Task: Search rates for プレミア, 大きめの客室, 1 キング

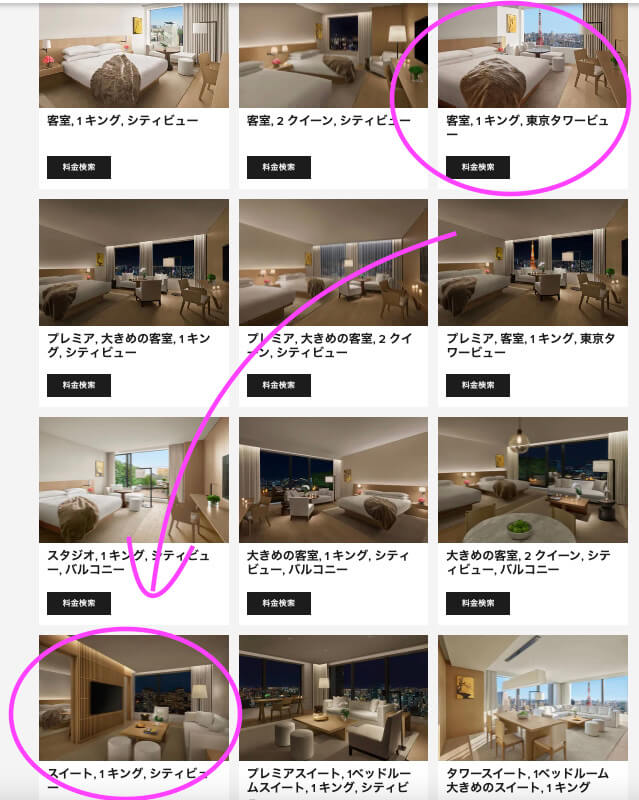Action: click(x=78, y=385)
